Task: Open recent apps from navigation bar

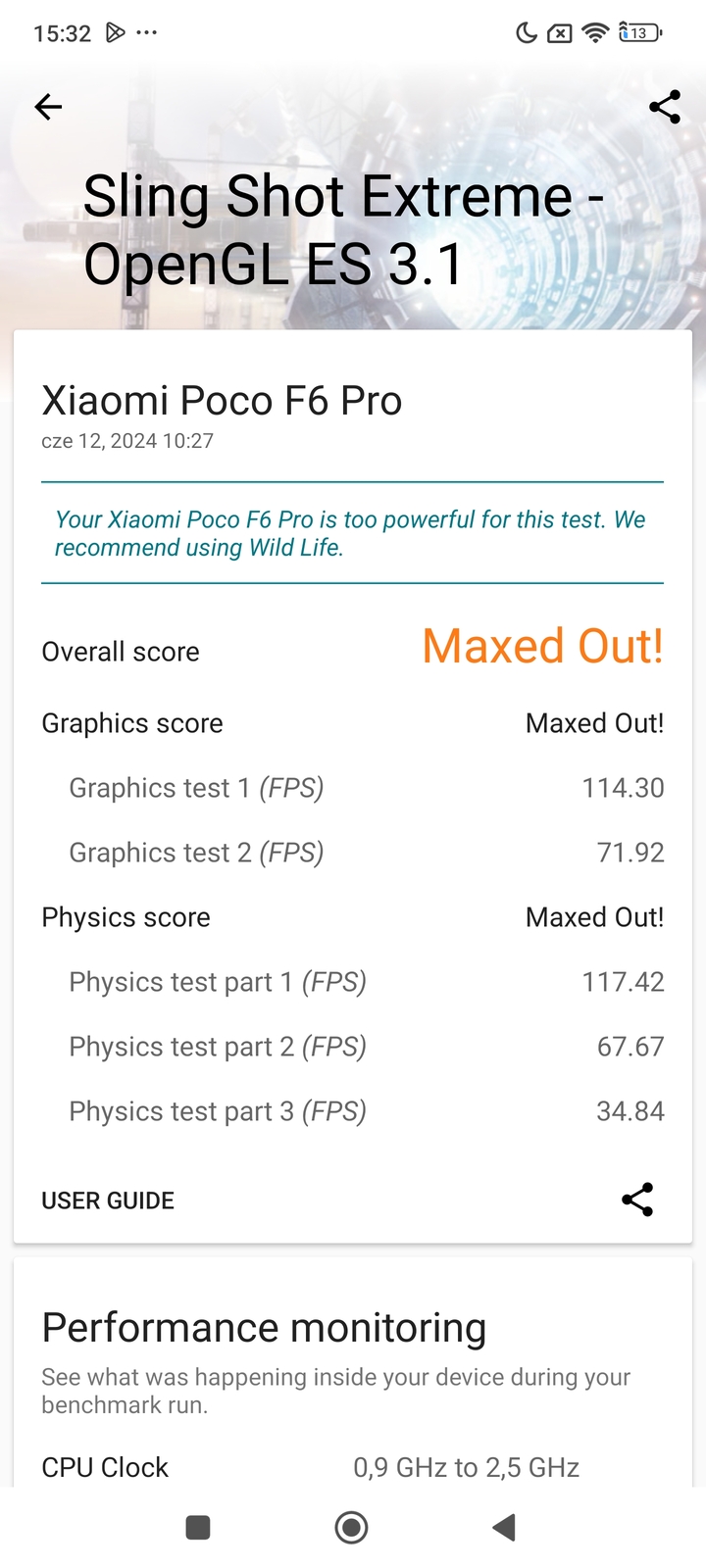Action: pyautogui.click(x=198, y=1527)
